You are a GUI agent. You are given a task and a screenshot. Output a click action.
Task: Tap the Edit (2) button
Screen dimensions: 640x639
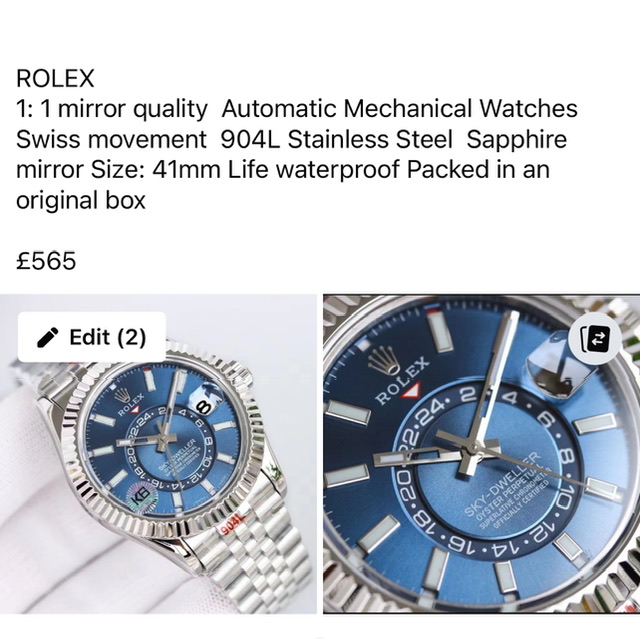(91, 337)
